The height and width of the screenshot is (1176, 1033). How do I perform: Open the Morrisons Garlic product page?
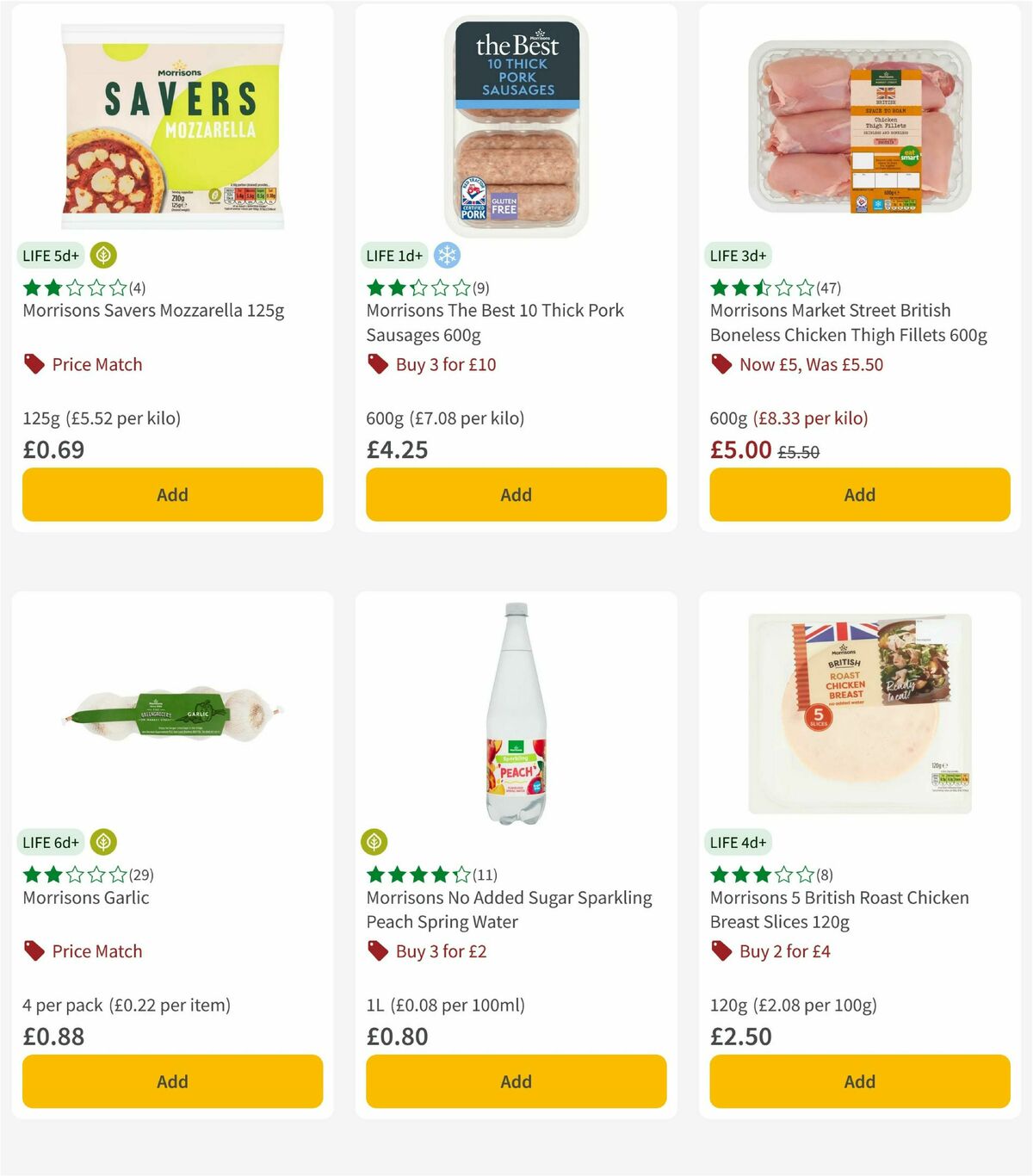point(85,897)
